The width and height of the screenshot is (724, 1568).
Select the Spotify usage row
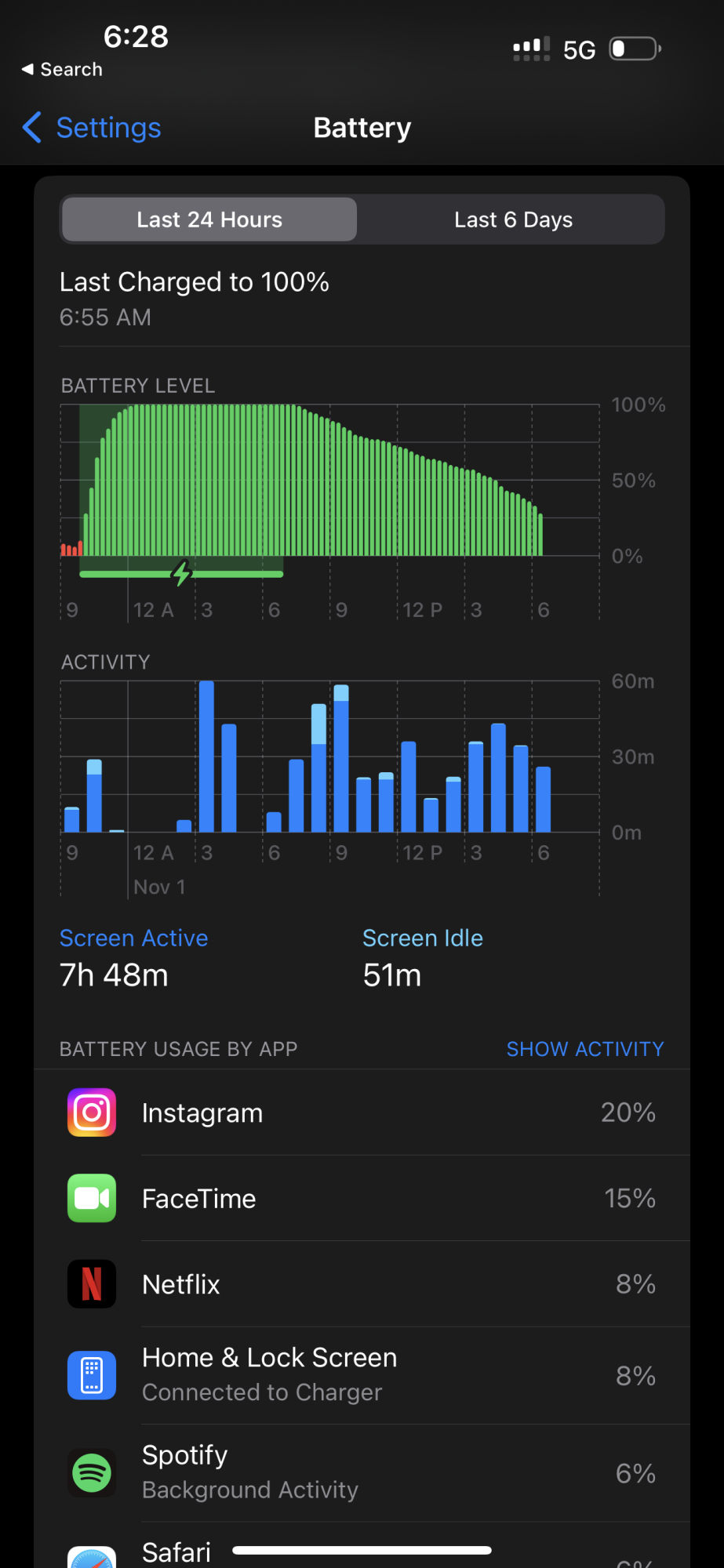point(362,1473)
